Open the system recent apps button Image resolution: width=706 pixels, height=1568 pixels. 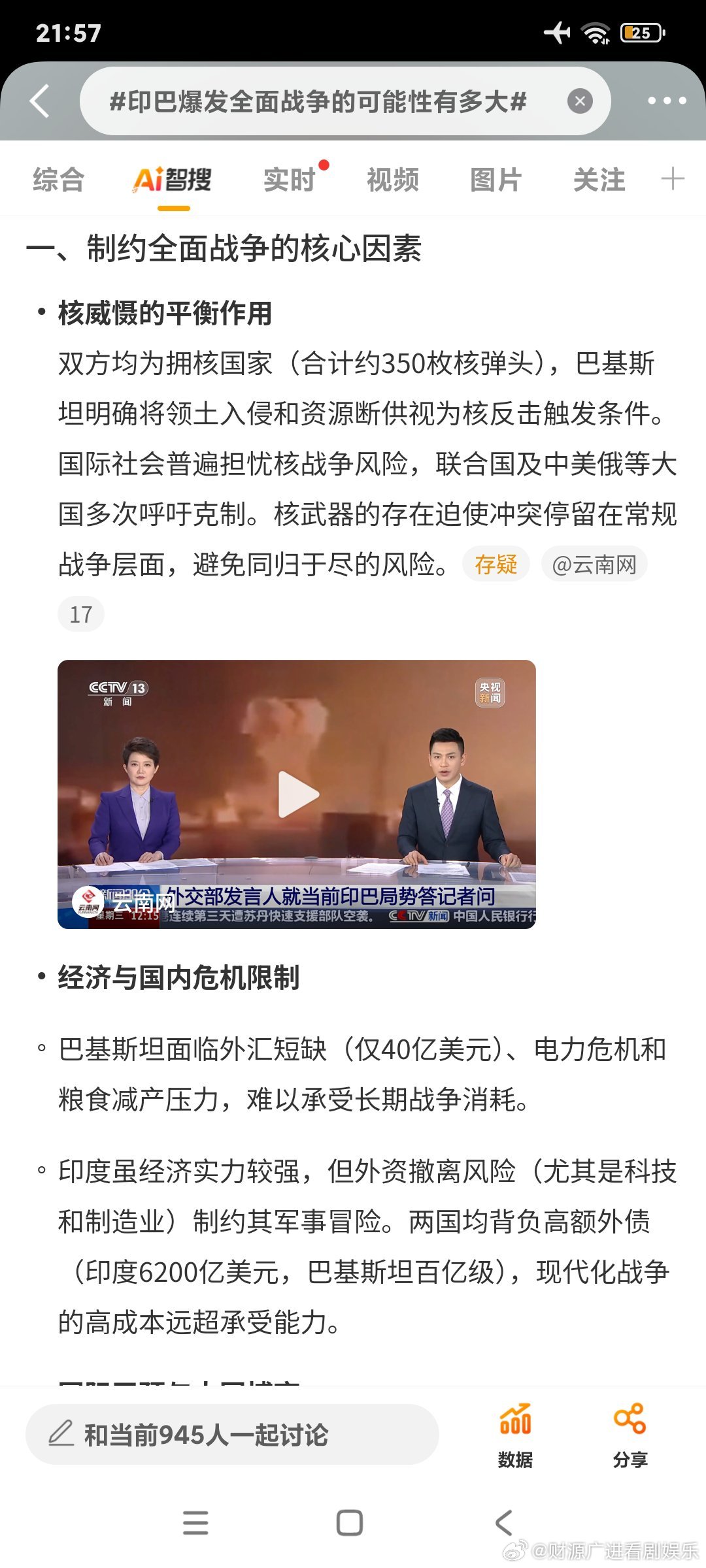pyautogui.click(x=195, y=1523)
